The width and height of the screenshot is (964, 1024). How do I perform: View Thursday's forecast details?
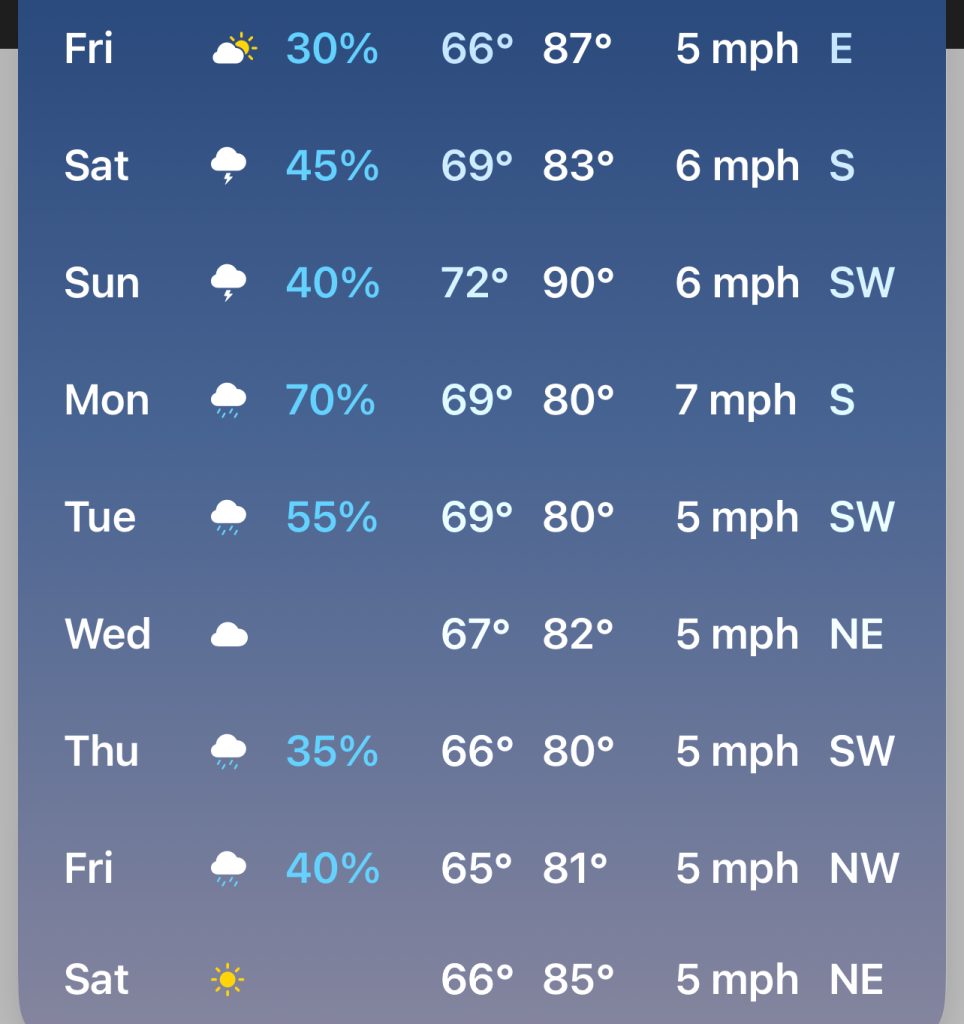point(480,751)
